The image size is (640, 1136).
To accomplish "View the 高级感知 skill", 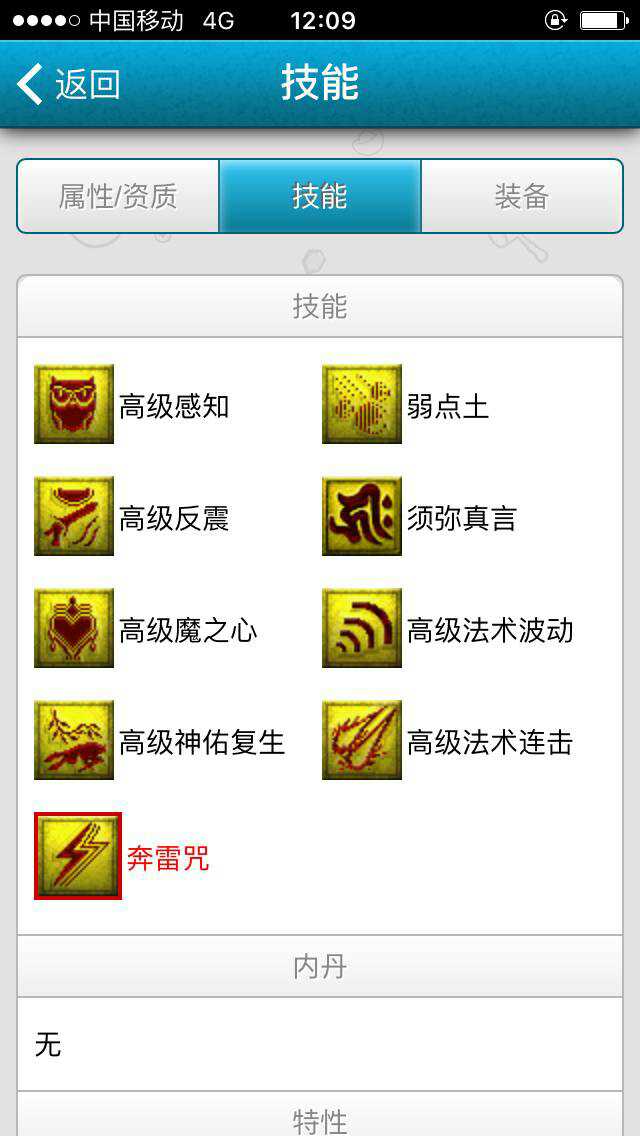I will [x=74, y=405].
